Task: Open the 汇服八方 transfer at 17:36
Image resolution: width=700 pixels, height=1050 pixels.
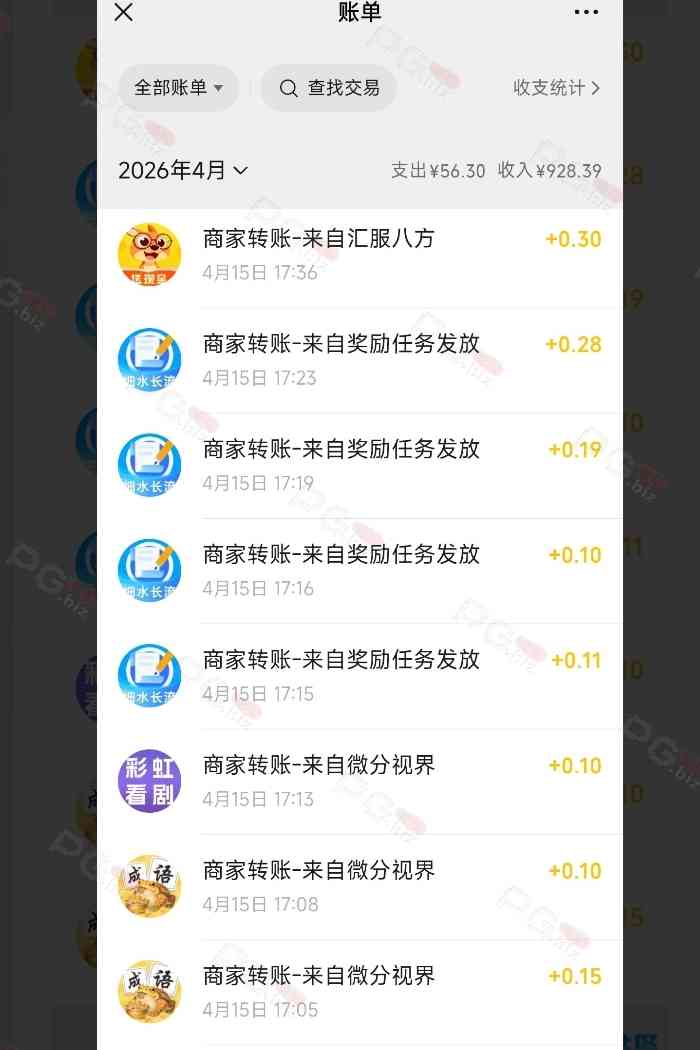Action: (360, 255)
